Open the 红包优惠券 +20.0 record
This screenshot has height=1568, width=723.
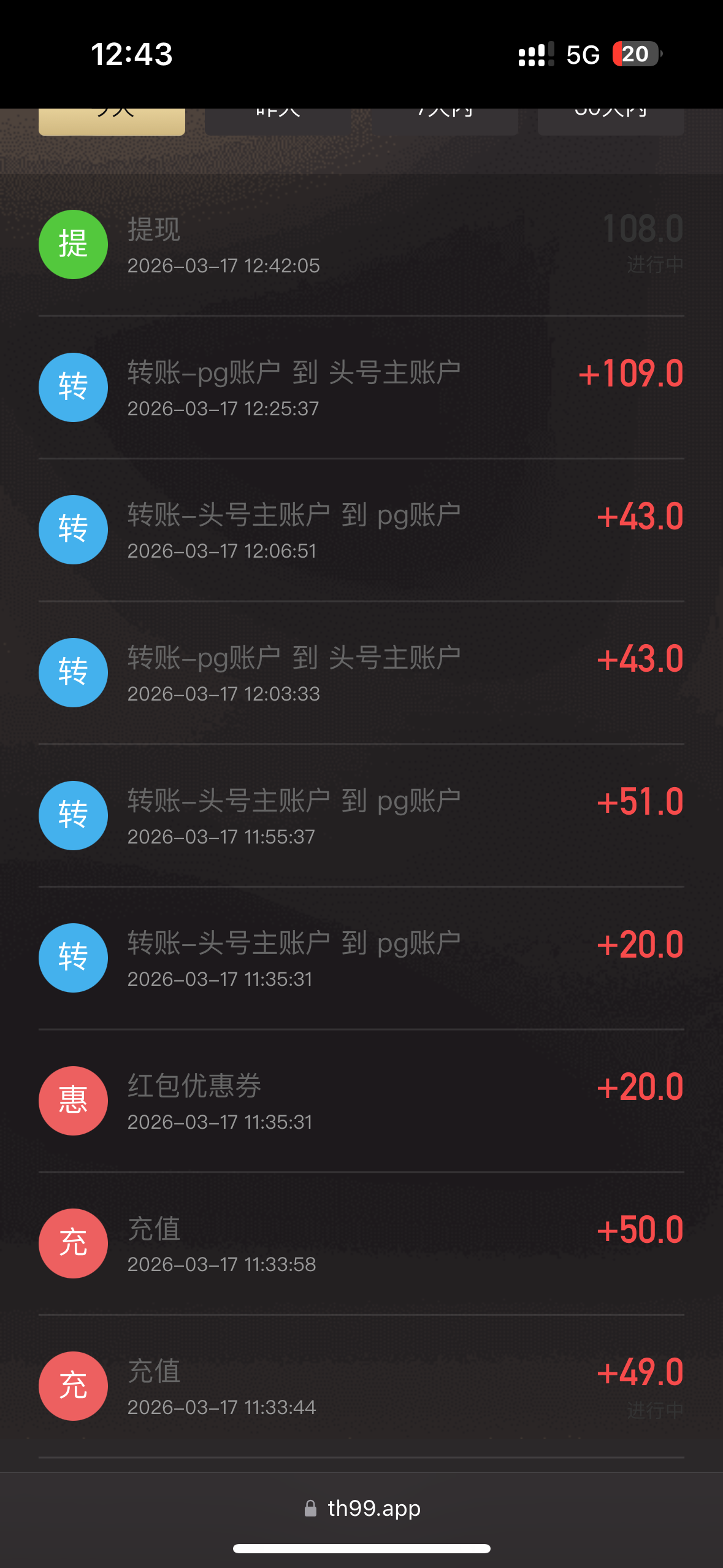tap(361, 1101)
